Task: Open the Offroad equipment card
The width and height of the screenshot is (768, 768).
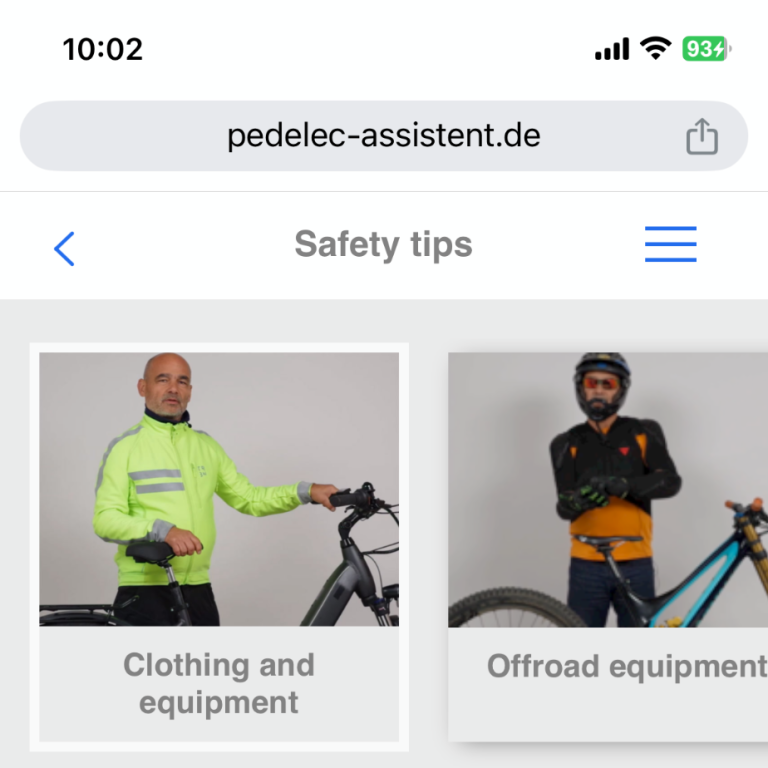Action: click(608, 546)
